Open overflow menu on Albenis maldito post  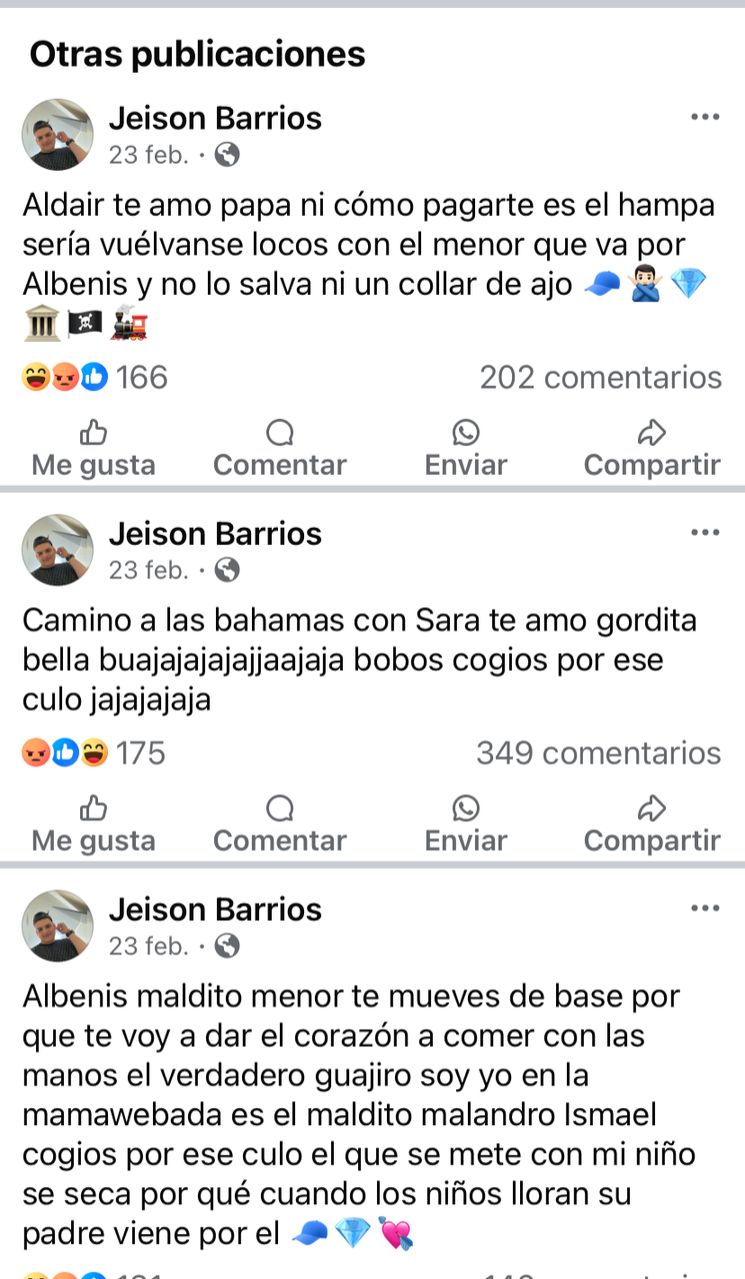point(705,908)
